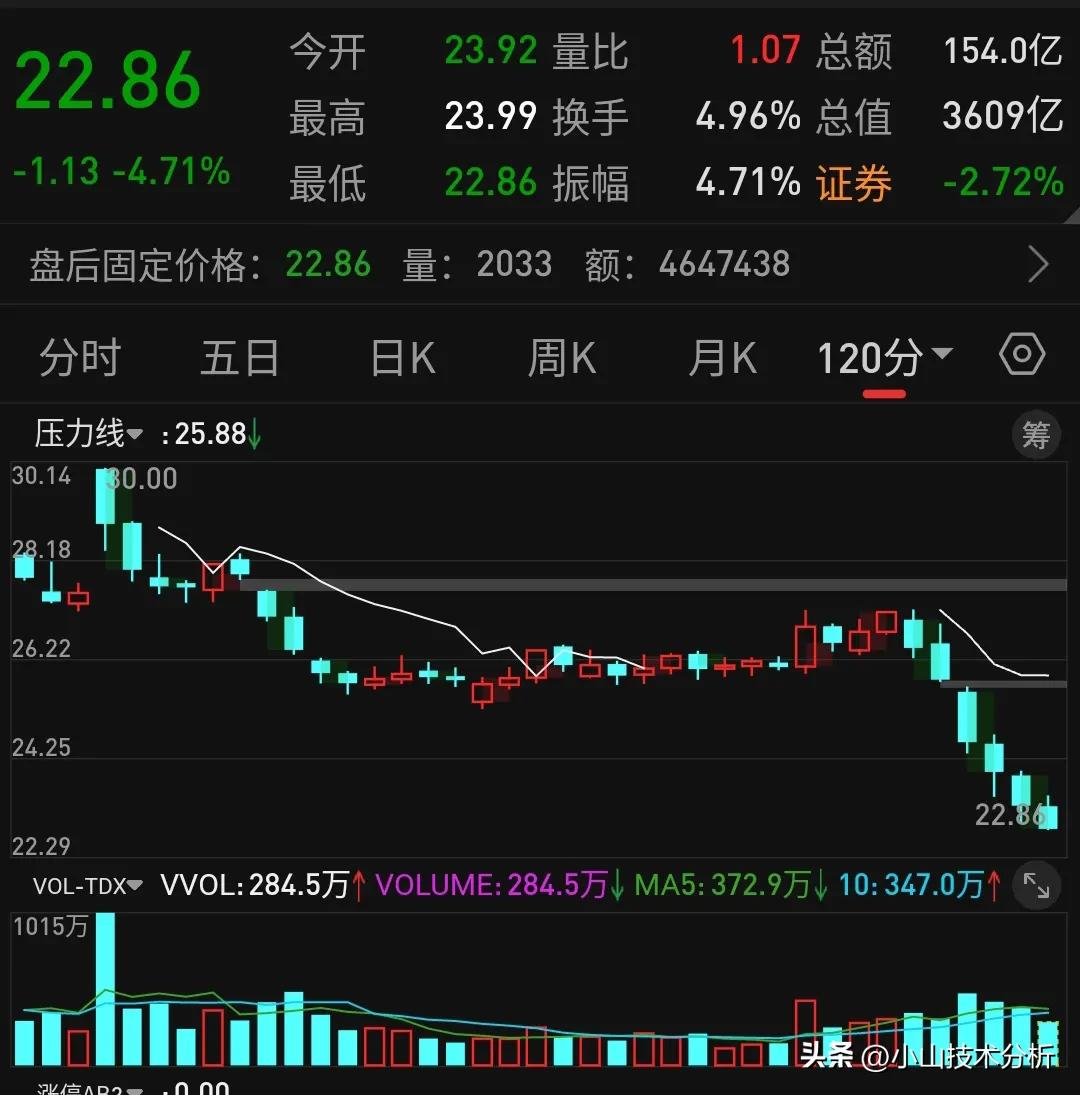Change the VOL-TDX sub indicator
Image resolution: width=1080 pixels, height=1095 pixels.
tap(88, 886)
